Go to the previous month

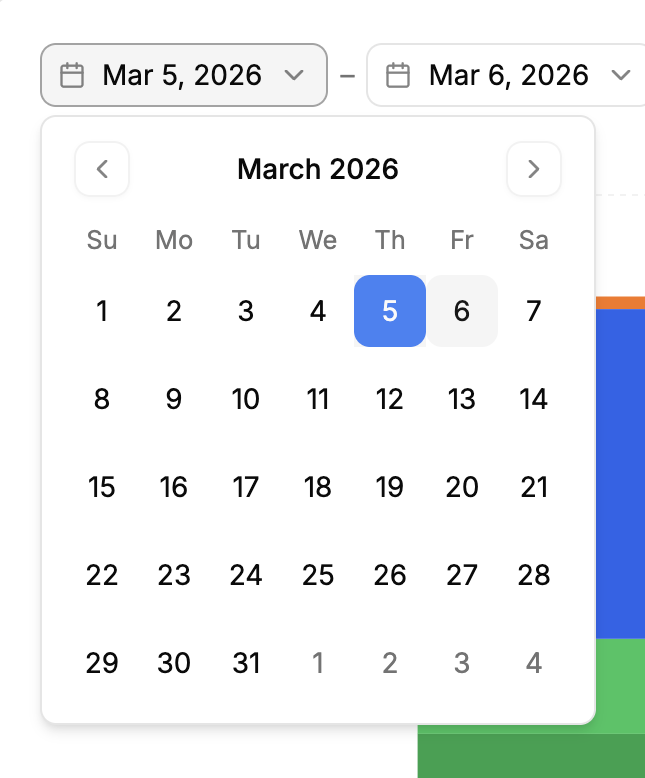coord(102,169)
